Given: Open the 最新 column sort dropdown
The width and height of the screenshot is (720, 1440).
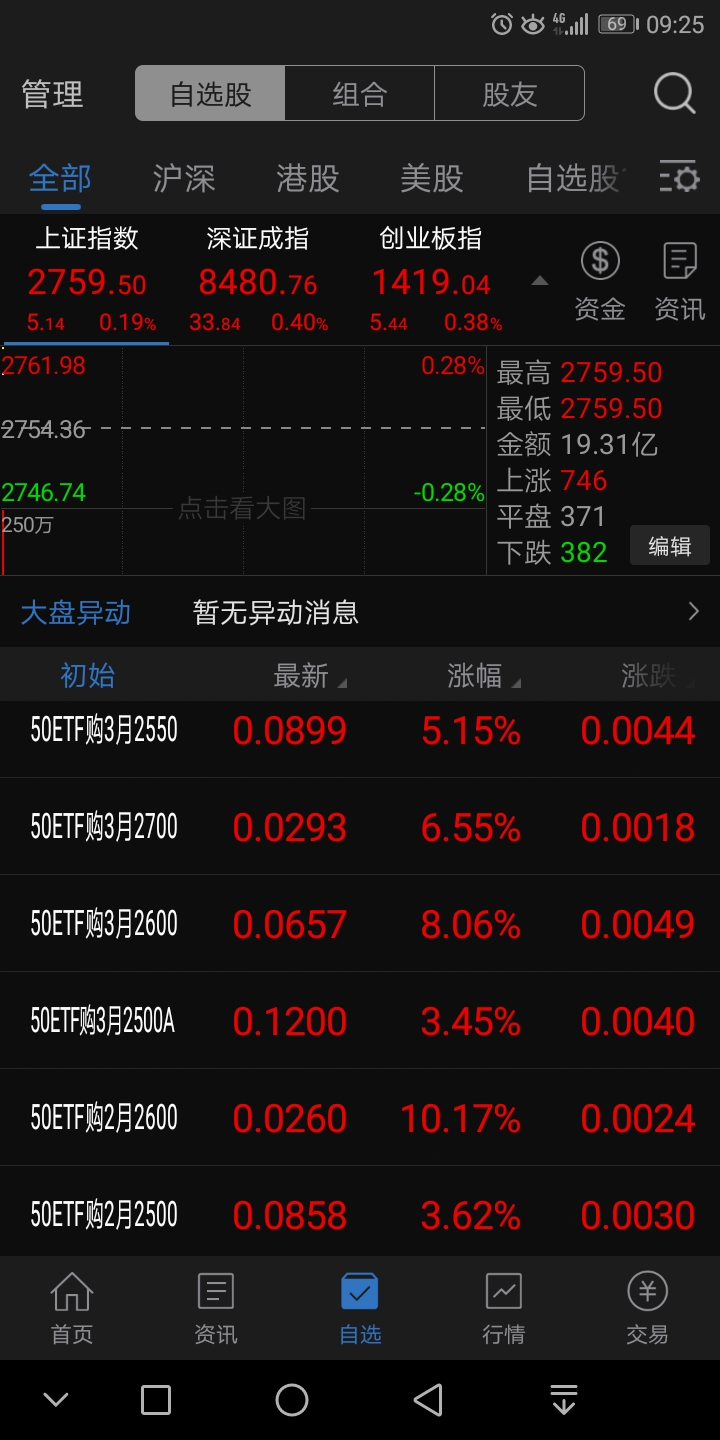Looking at the screenshot, I should tap(310, 675).
